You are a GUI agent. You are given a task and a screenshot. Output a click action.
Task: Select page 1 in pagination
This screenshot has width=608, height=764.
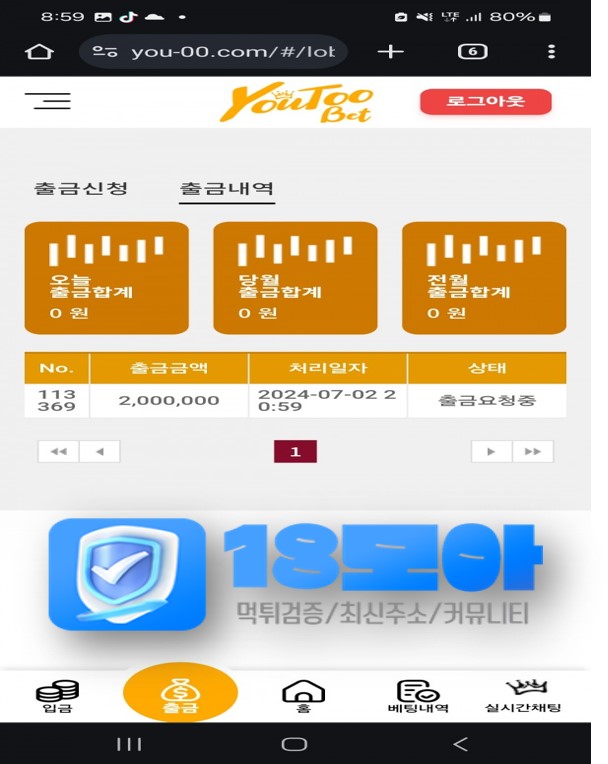coord(295,452)
